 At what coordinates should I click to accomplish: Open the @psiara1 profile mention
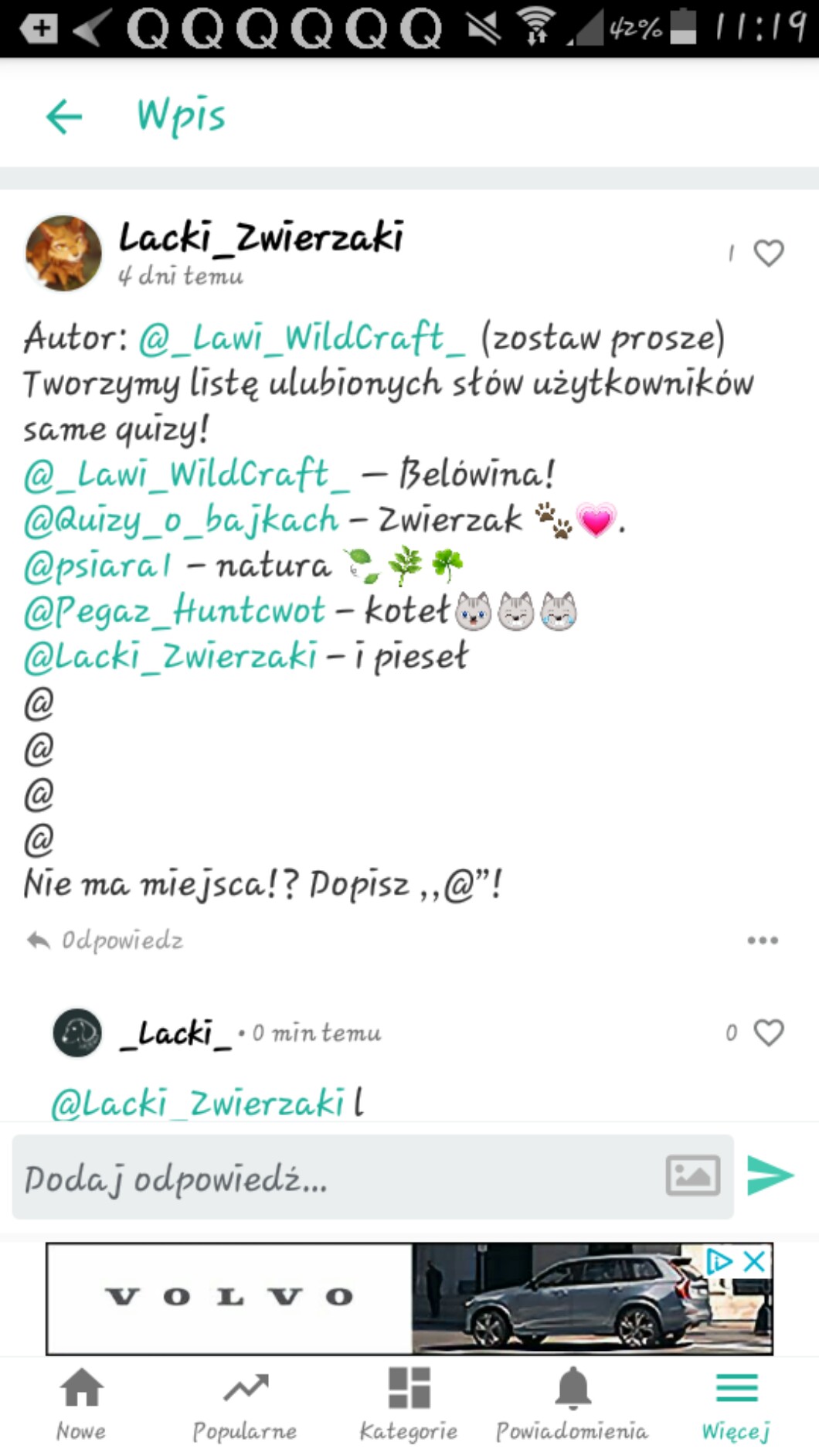tap(97, 566)
